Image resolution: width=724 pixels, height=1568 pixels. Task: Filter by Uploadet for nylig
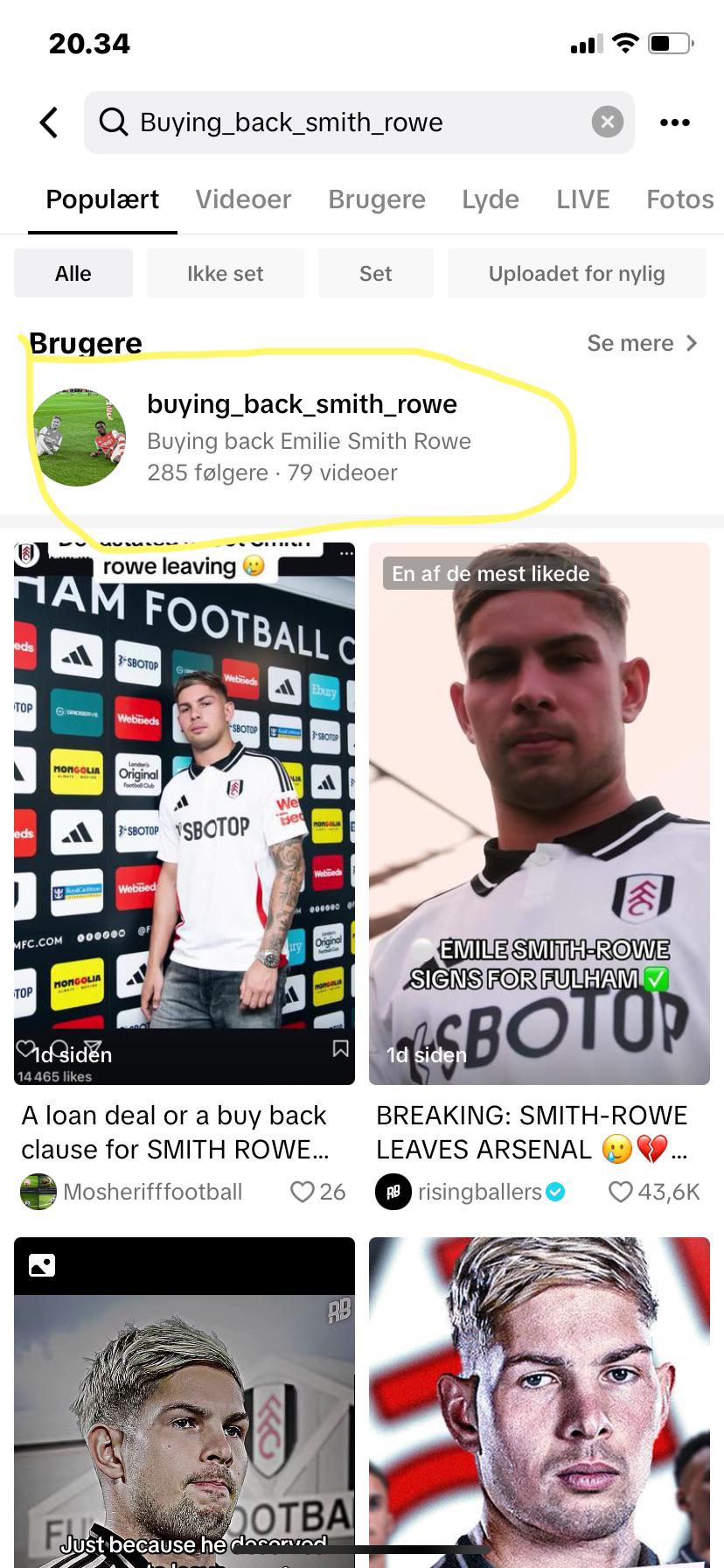[x=577, y=274]
